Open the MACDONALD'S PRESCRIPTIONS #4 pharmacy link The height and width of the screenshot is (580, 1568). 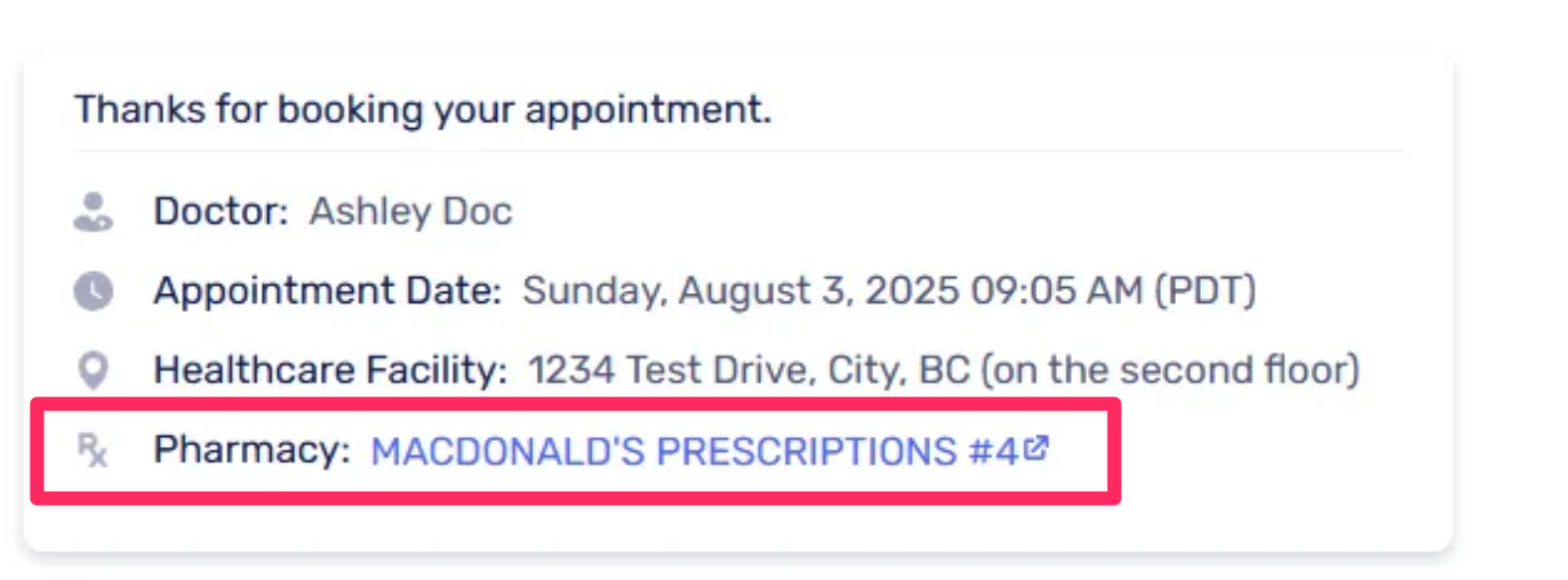click(x=695, y=452)
